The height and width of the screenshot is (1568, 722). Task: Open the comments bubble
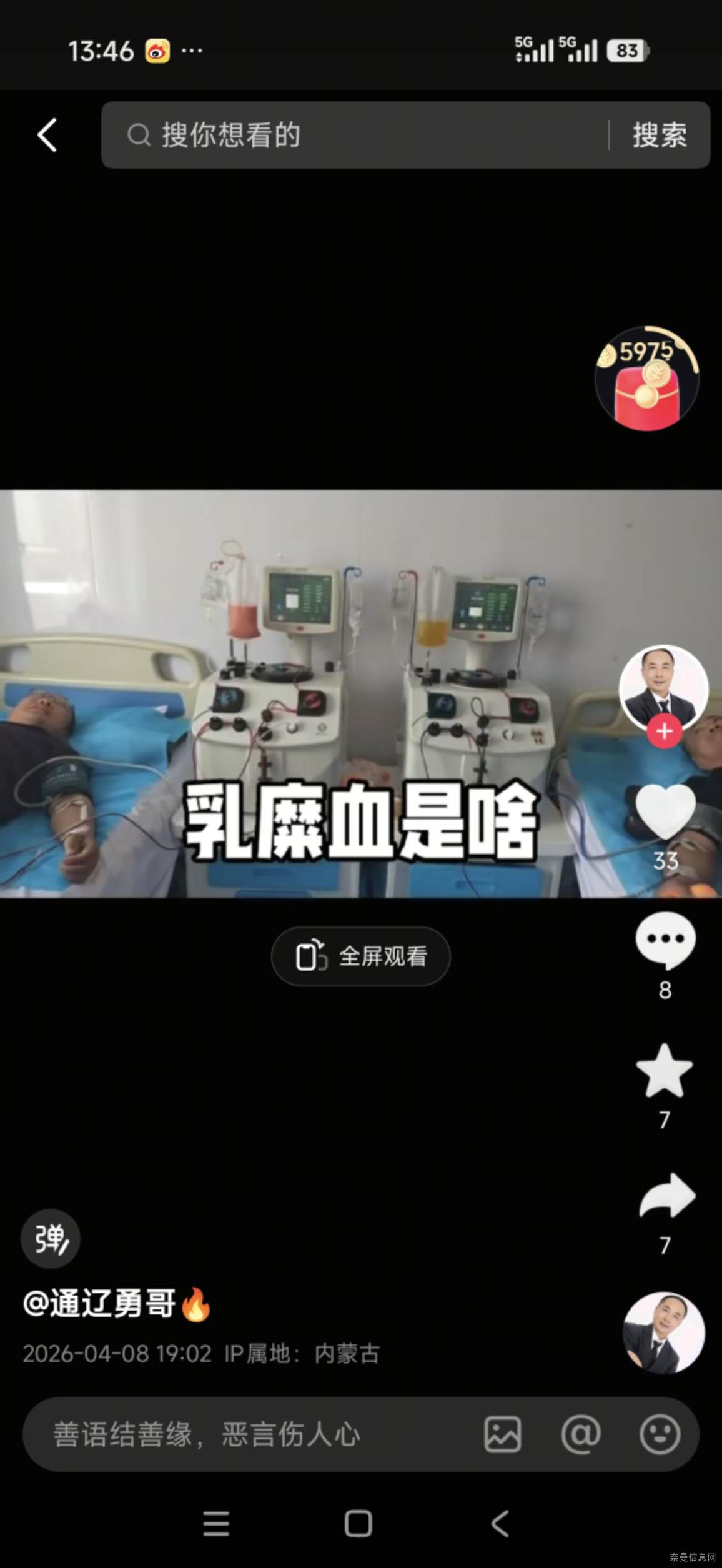(x=665, y=940)
